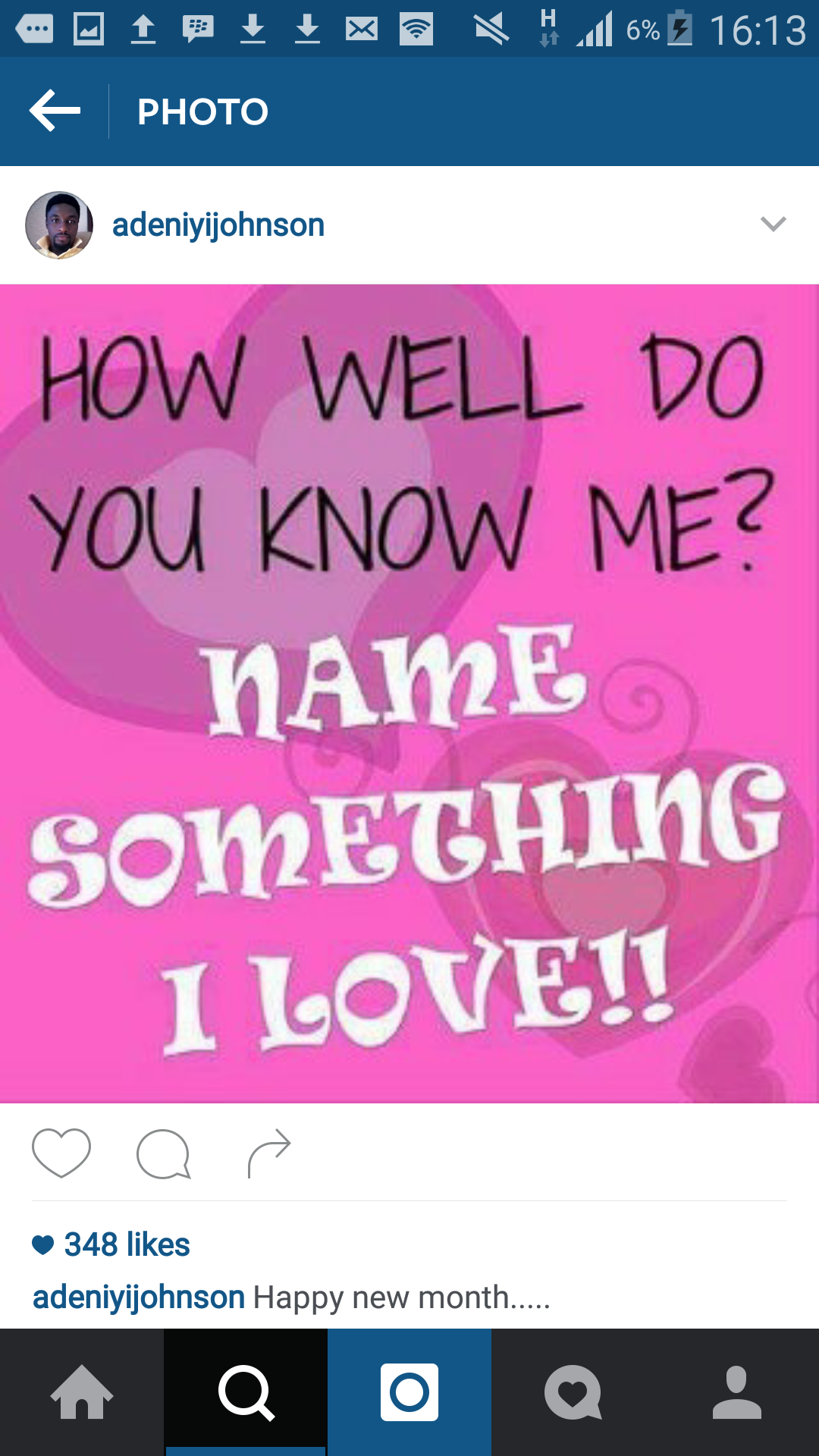
Task: Tap the pink quiz photo
Action: (409, 694)
